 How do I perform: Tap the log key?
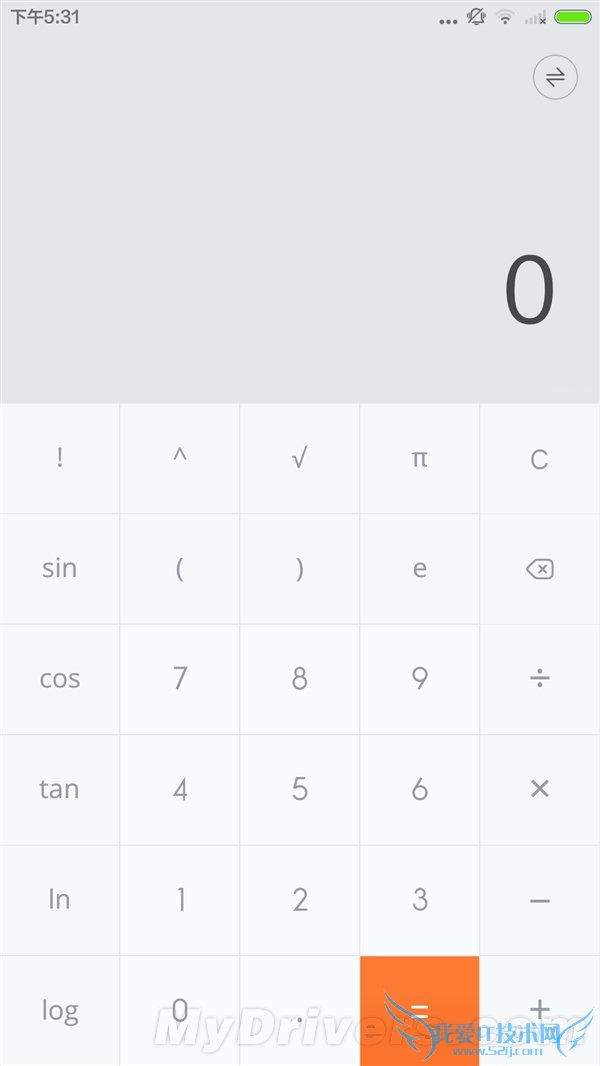point(60,1010)
